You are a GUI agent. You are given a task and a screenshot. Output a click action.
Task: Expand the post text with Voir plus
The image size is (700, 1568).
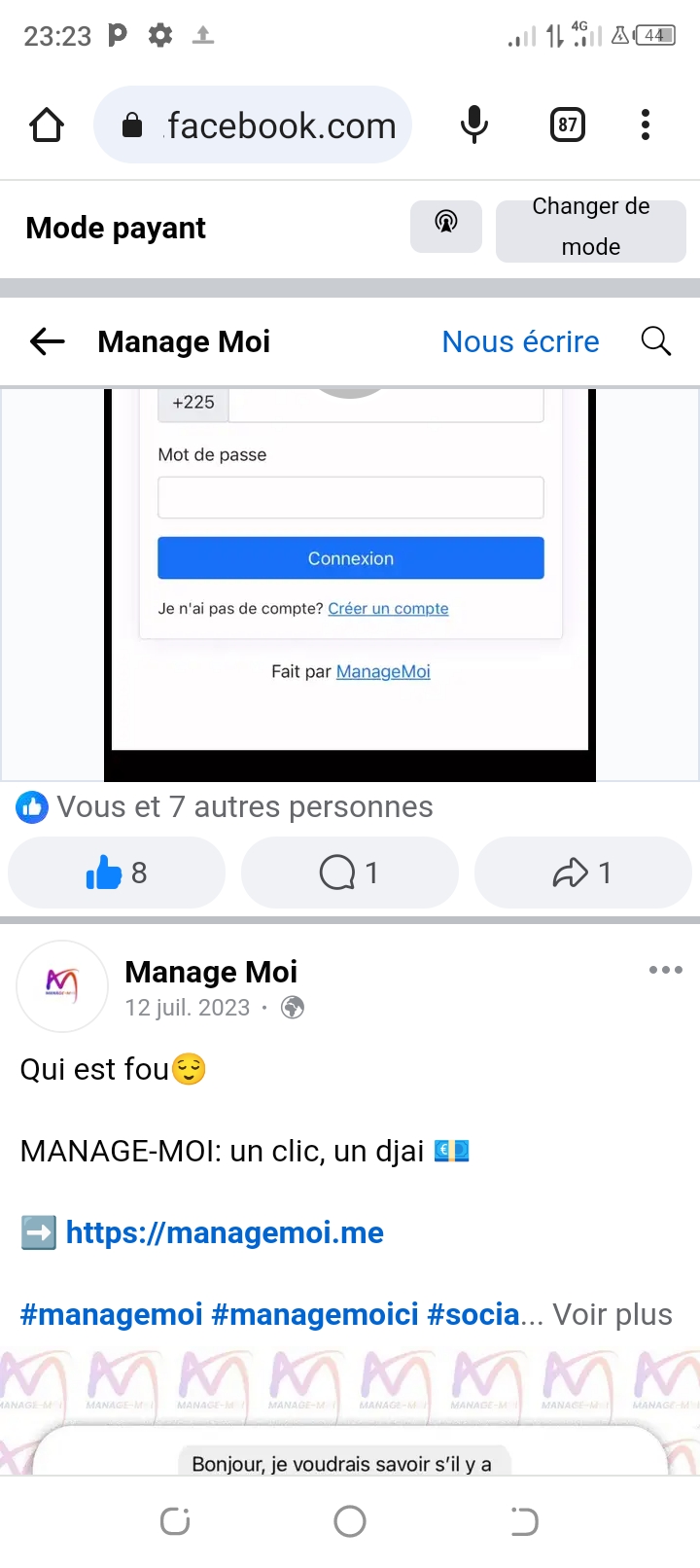(x=612, y=1314)
